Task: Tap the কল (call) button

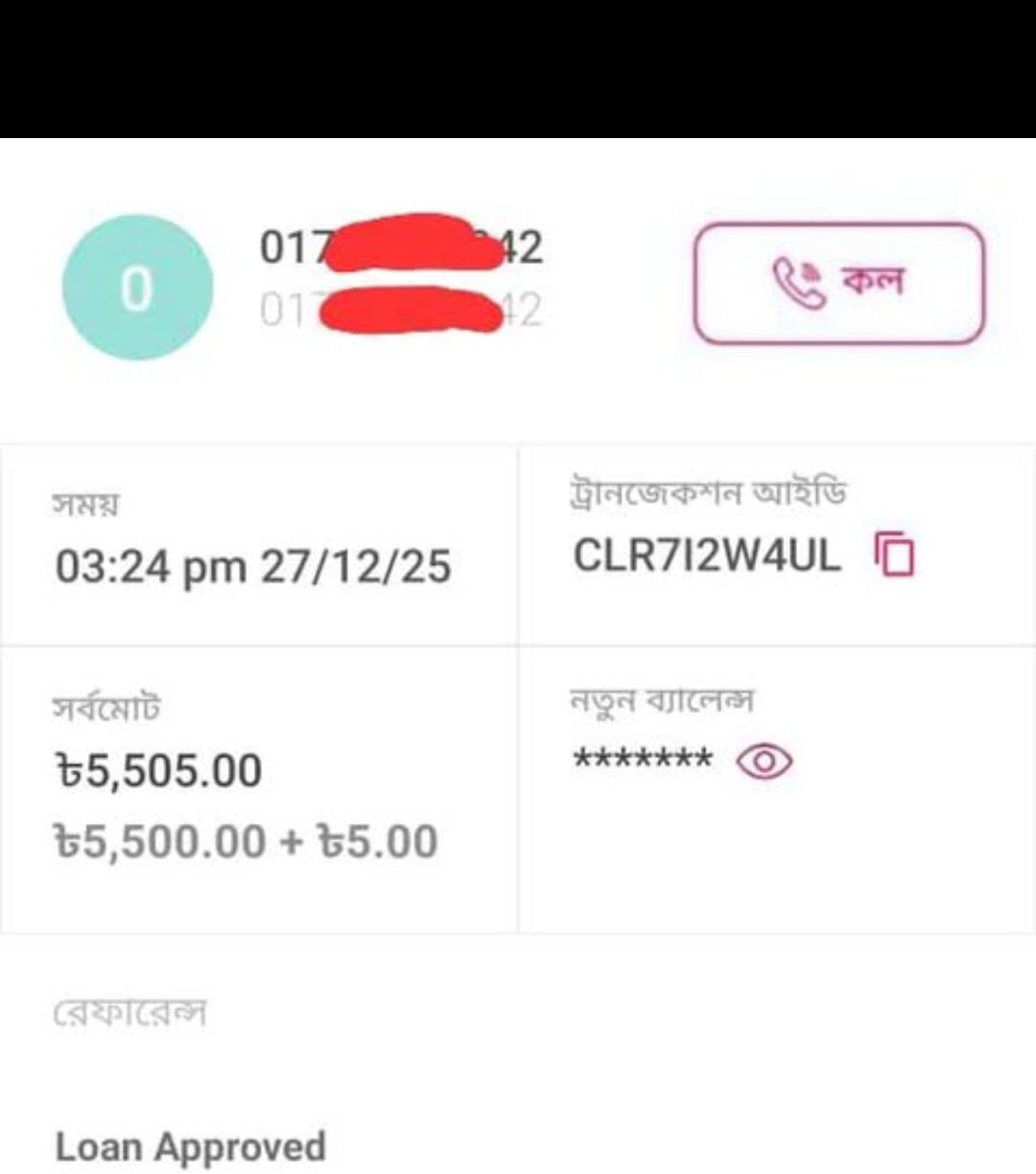Action: [838, 283]
